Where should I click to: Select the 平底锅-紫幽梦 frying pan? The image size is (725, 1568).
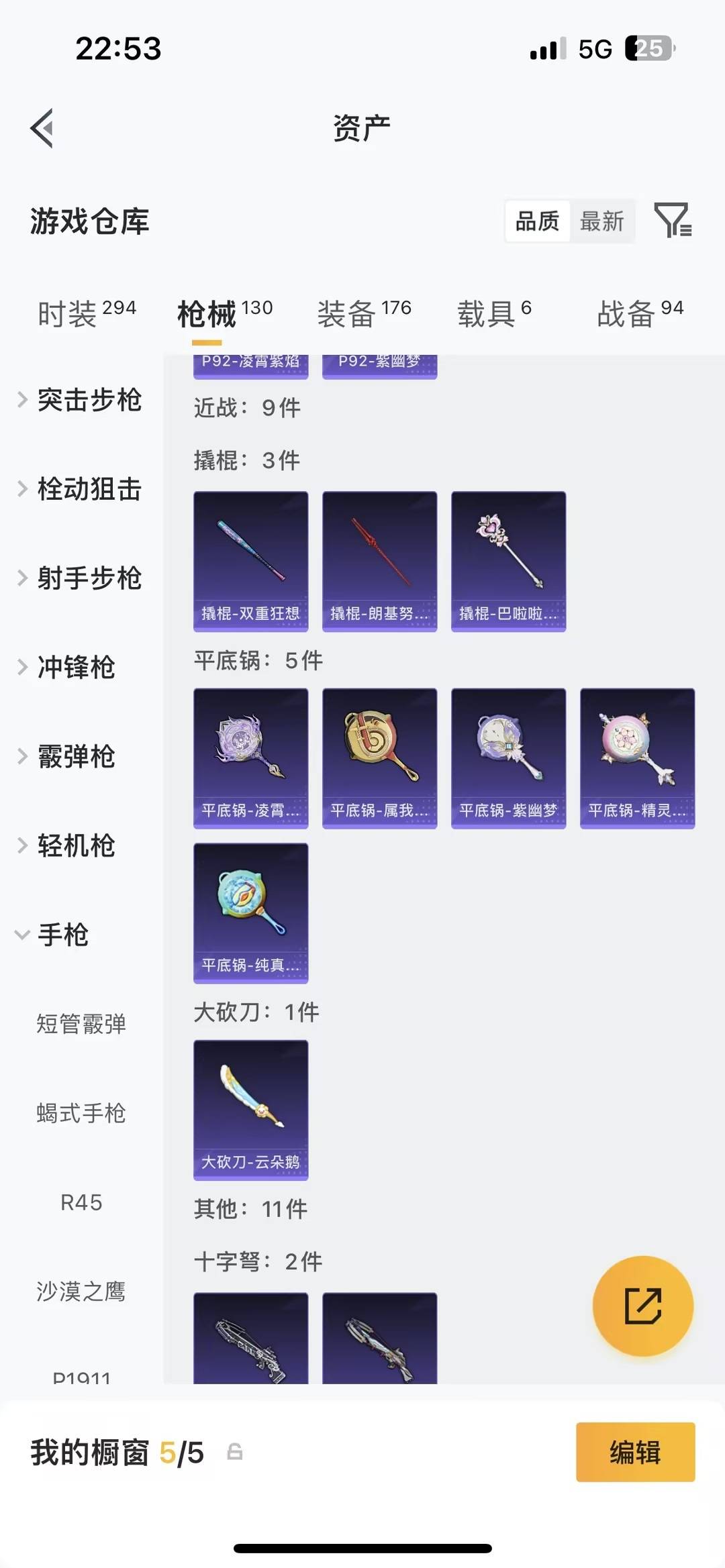coord(508,758)
